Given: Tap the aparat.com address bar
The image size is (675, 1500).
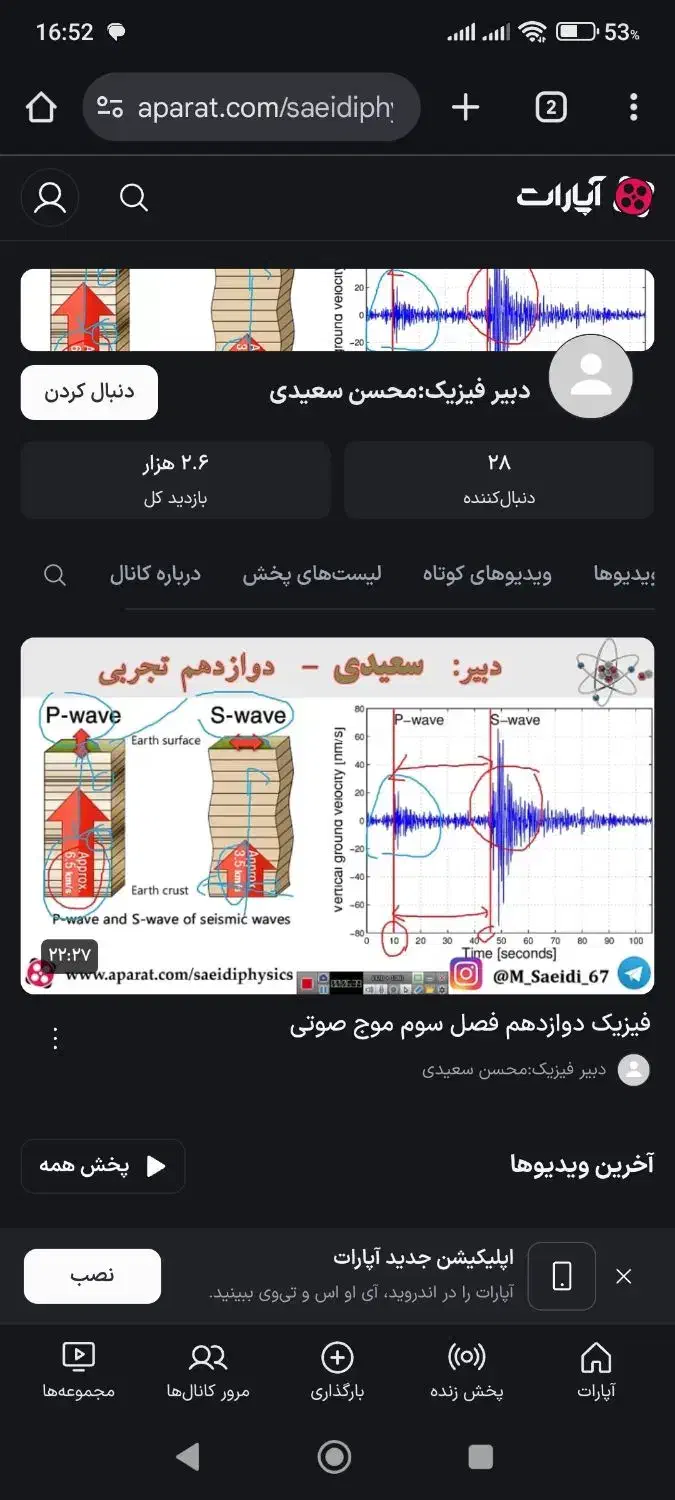Looking at the screenshot, I should coord(252,108).
